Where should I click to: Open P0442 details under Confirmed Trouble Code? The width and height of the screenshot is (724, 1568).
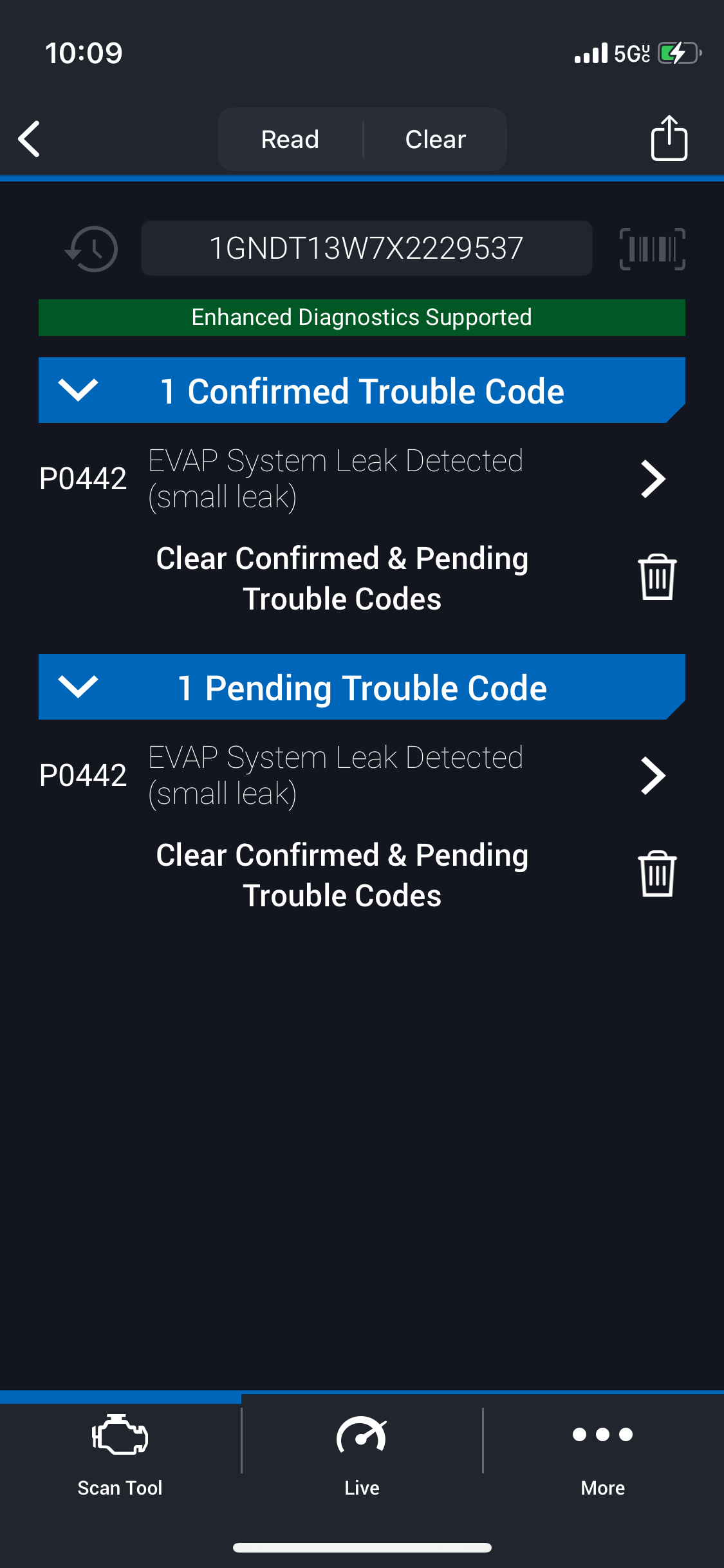point(653,479)
